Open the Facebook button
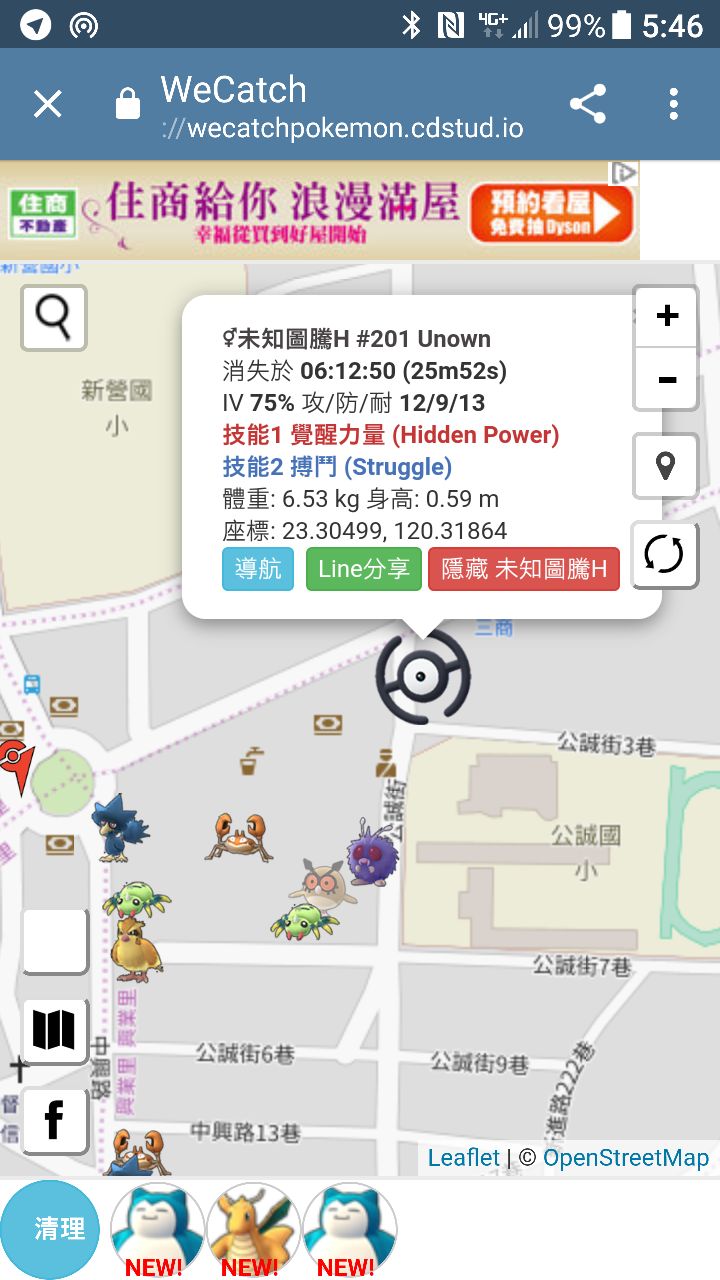Viewport: 720px width, 1280px height. tap(54, 1121)
